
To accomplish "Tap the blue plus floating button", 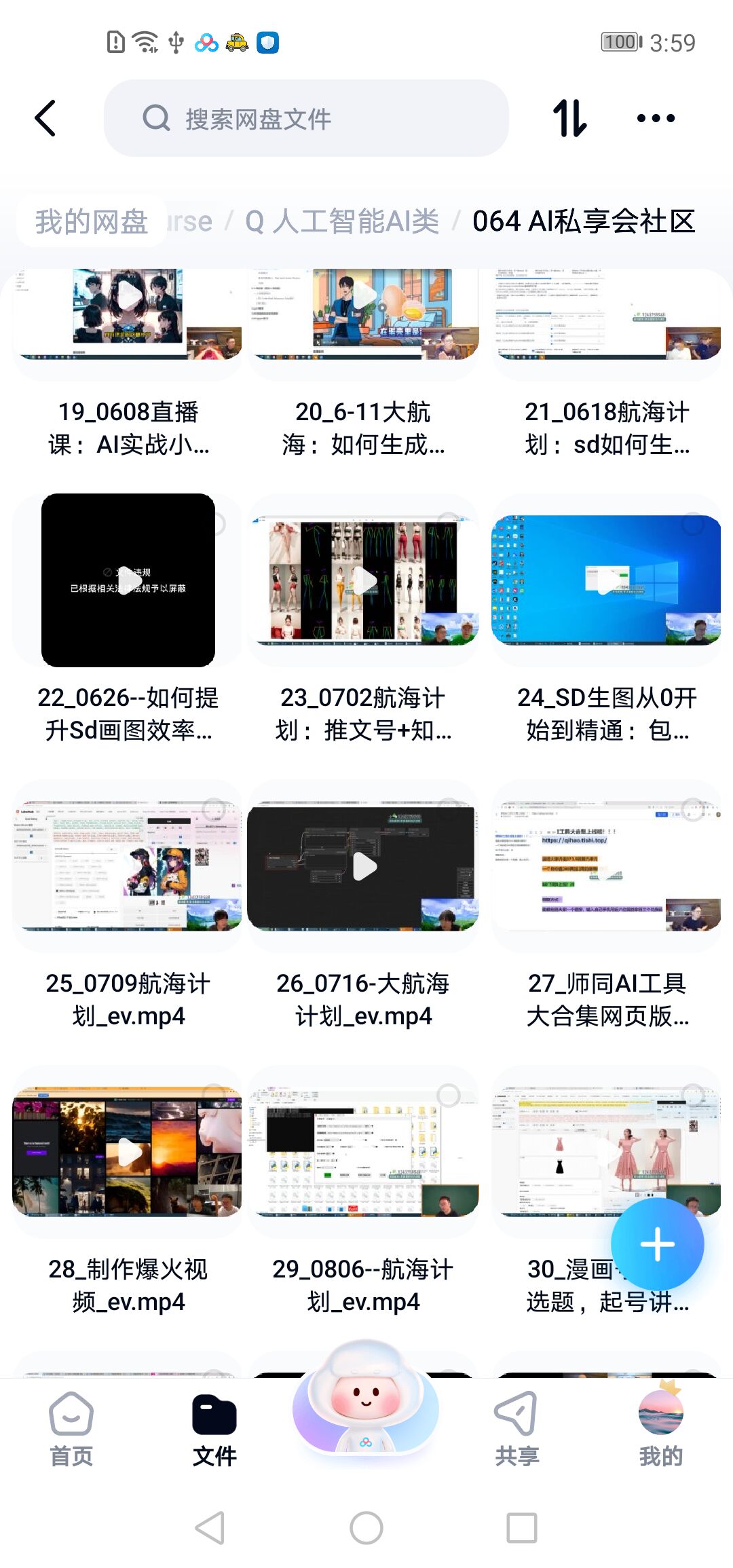I will 657,1244.
